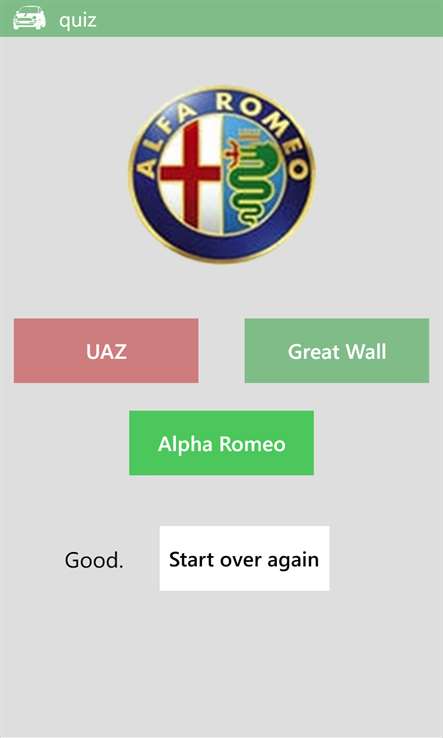Choose the Great Wall answer
This screenshot has height=738, width=443.
click(337, 351)
